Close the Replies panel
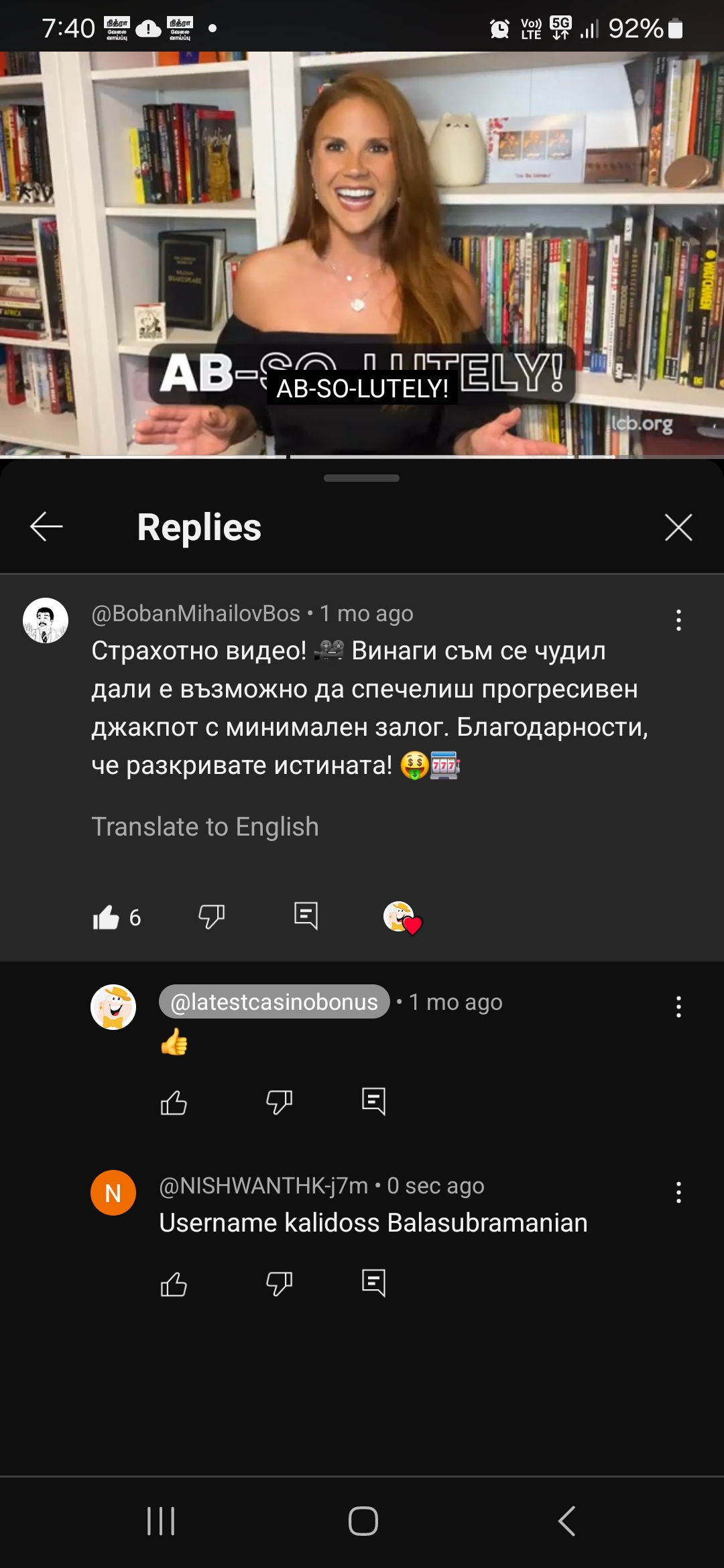This screenshot has width=724, height=1568. click(678, 527)
